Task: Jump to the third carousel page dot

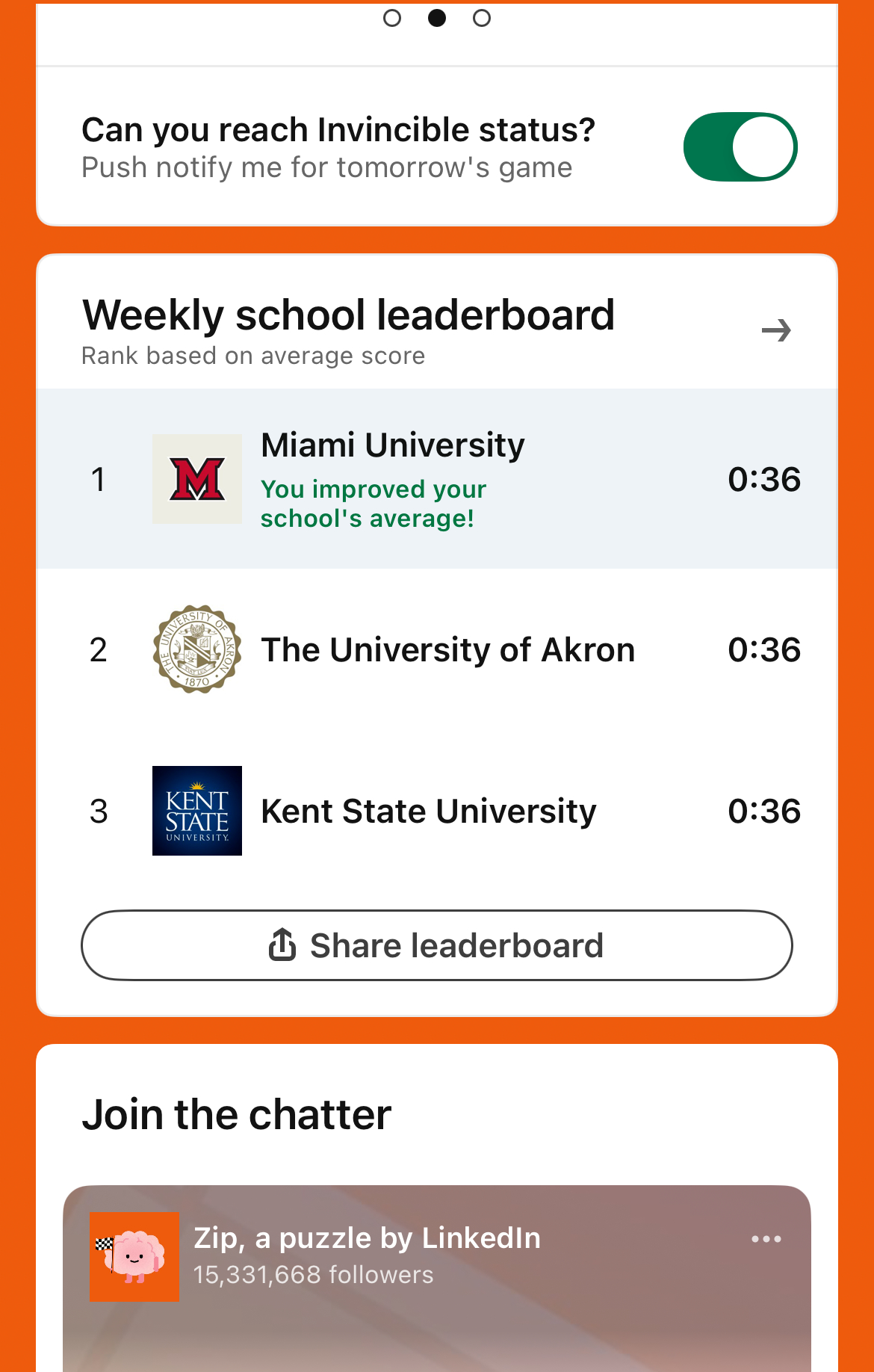Action: 482,18
